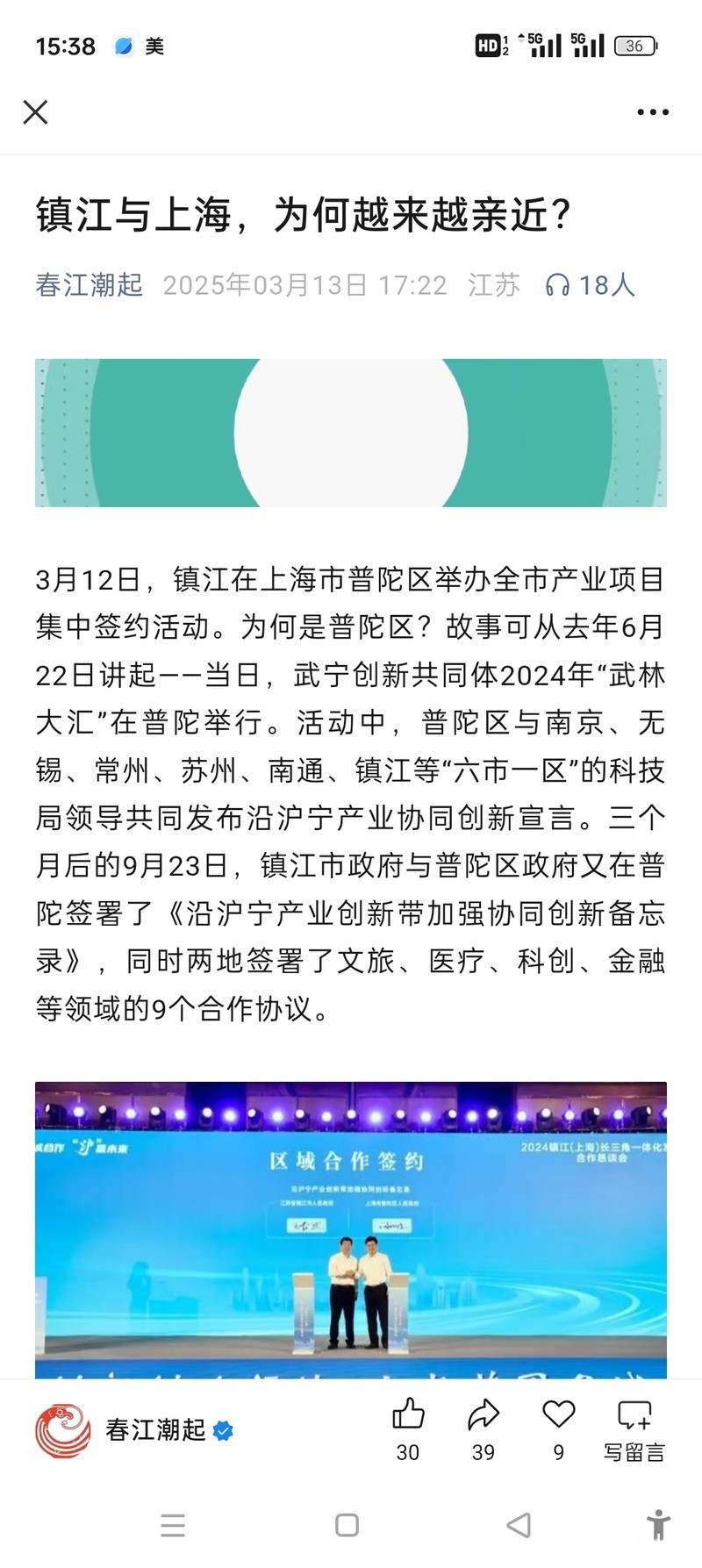Listen to the article via headphone icon
The image size is (702, 1568).
pyautogui.click(x=558, y=285)
